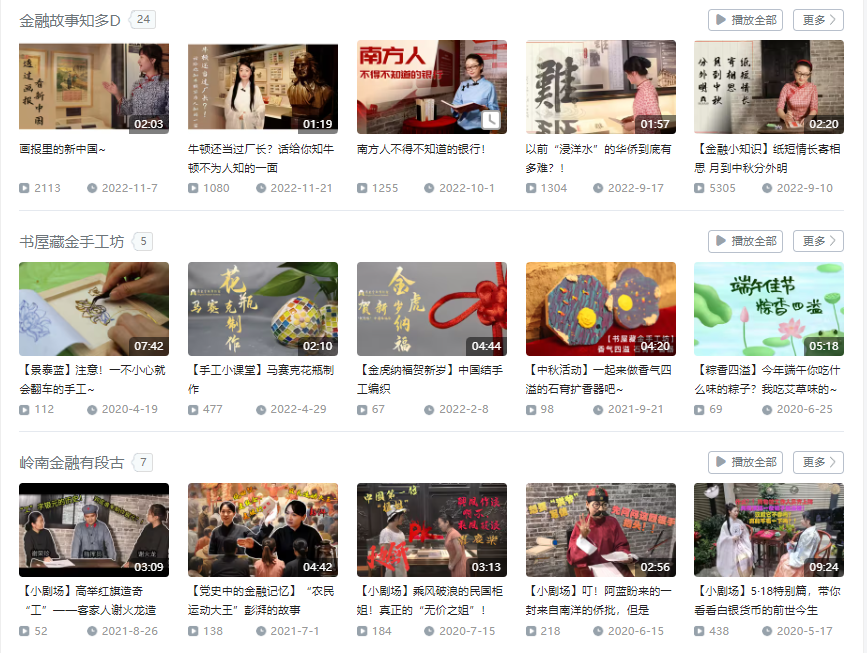Open the 粽香四溢 端午 video
Viewport: 867px width, 653px height.
coord(769,309)
